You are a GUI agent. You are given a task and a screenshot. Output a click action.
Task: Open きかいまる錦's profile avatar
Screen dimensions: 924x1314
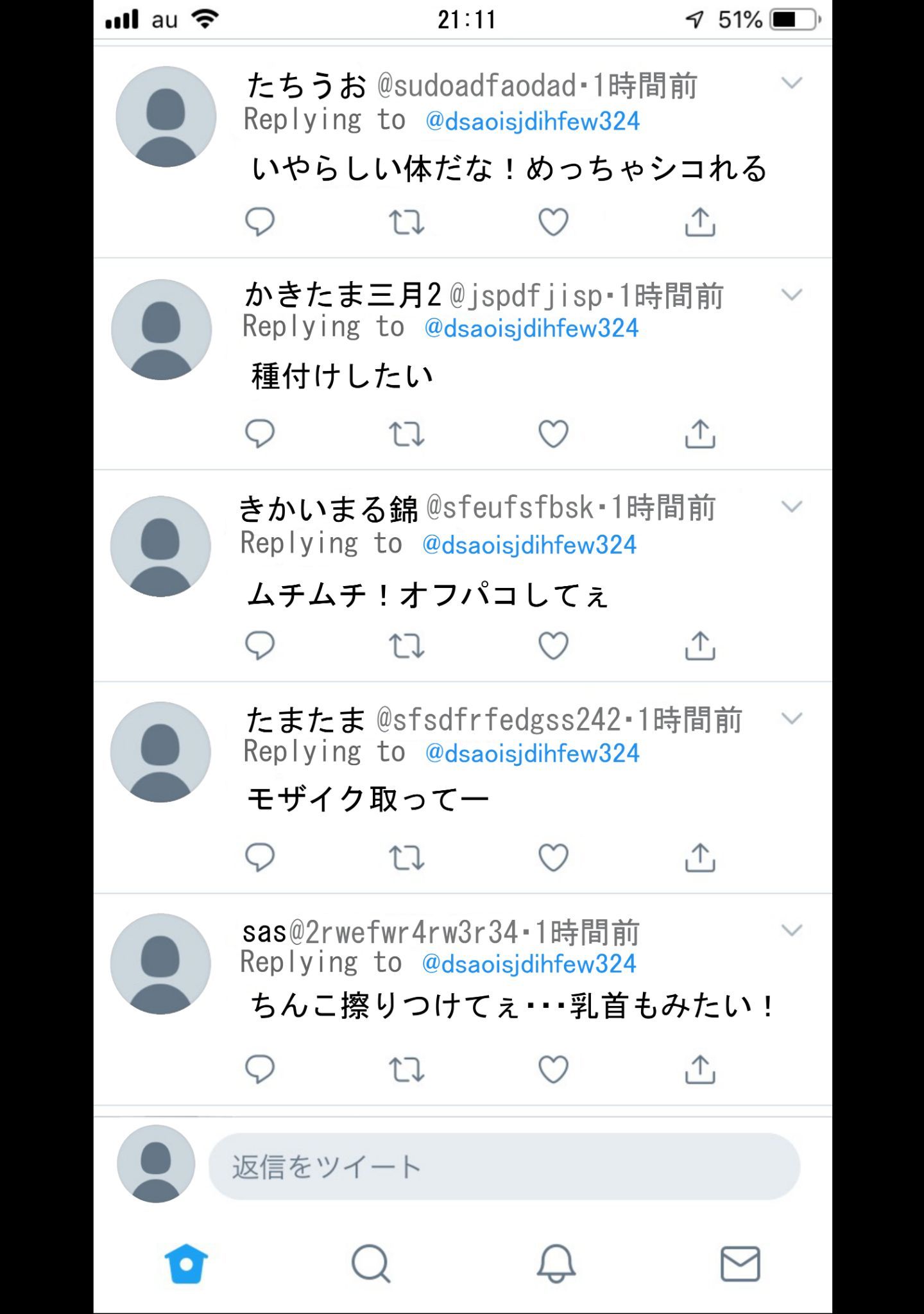160,546
